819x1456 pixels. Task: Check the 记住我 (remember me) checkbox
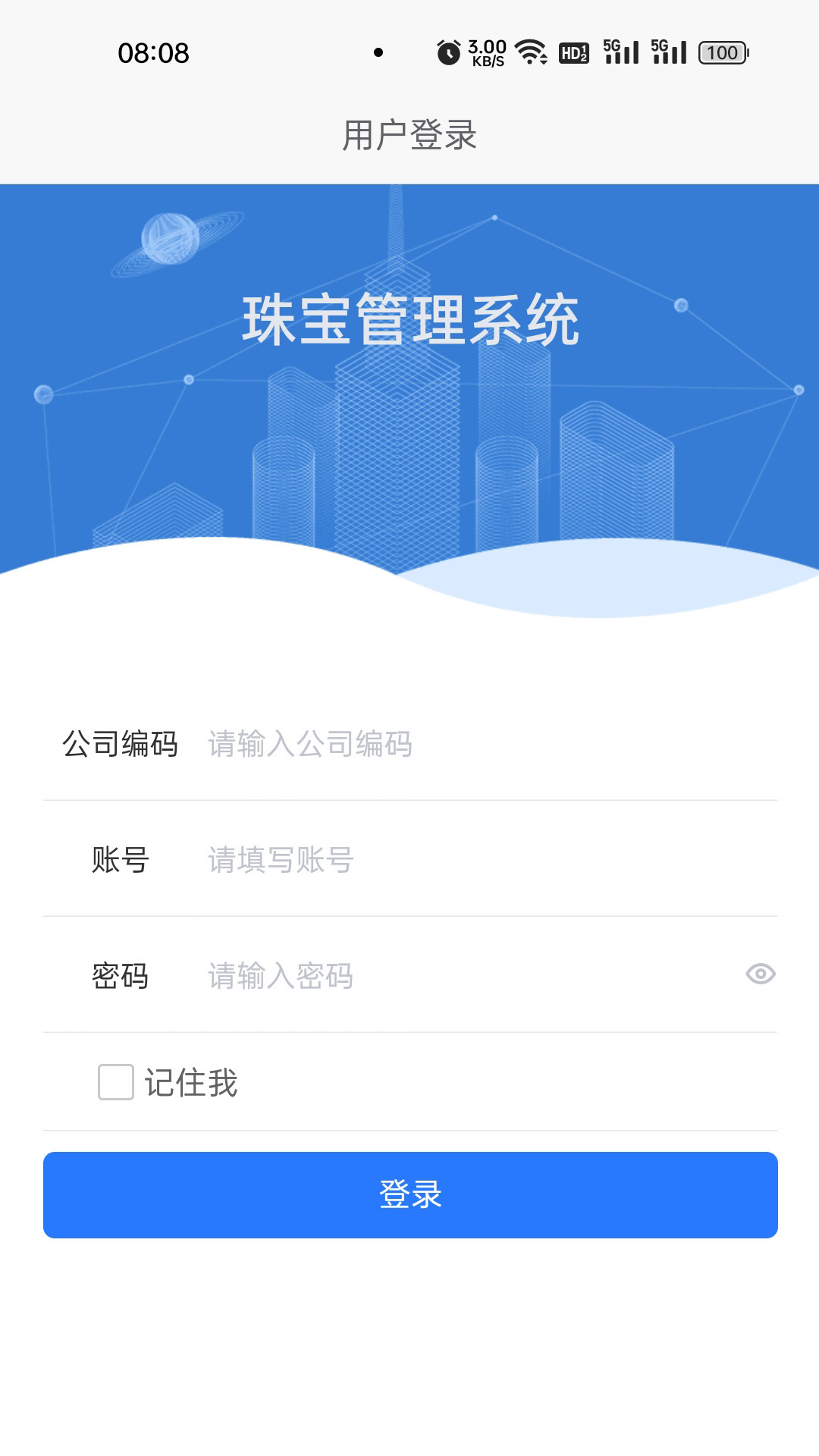(116, 1082)
